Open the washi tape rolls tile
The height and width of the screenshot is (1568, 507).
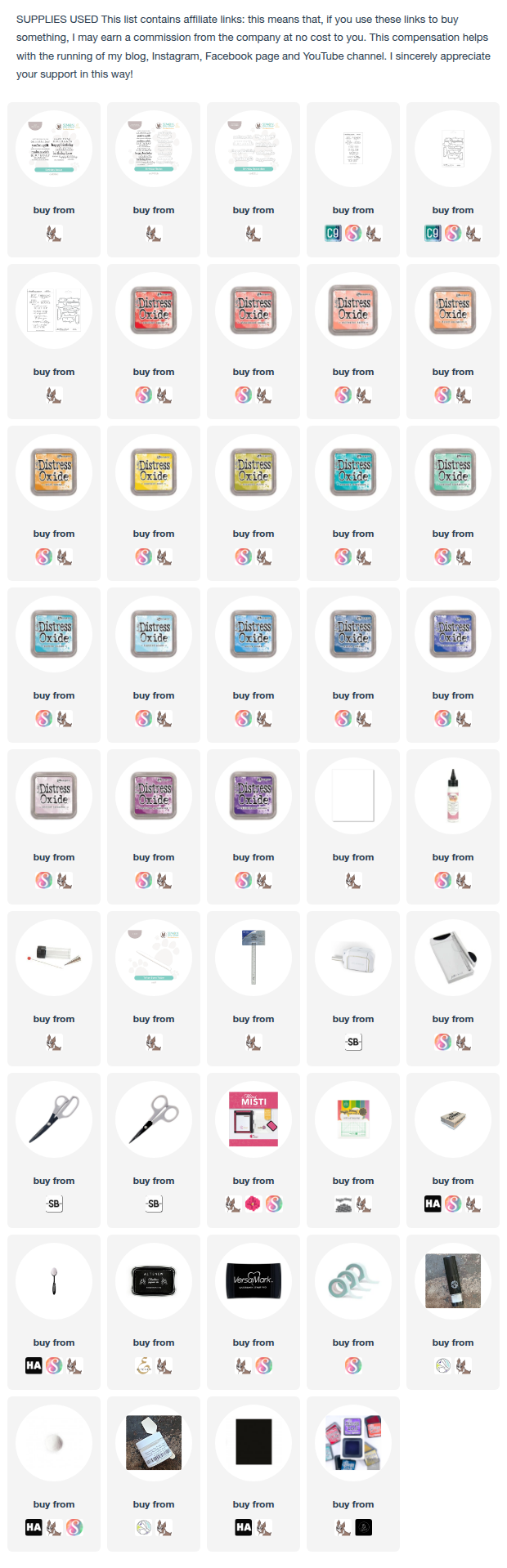353,1281
